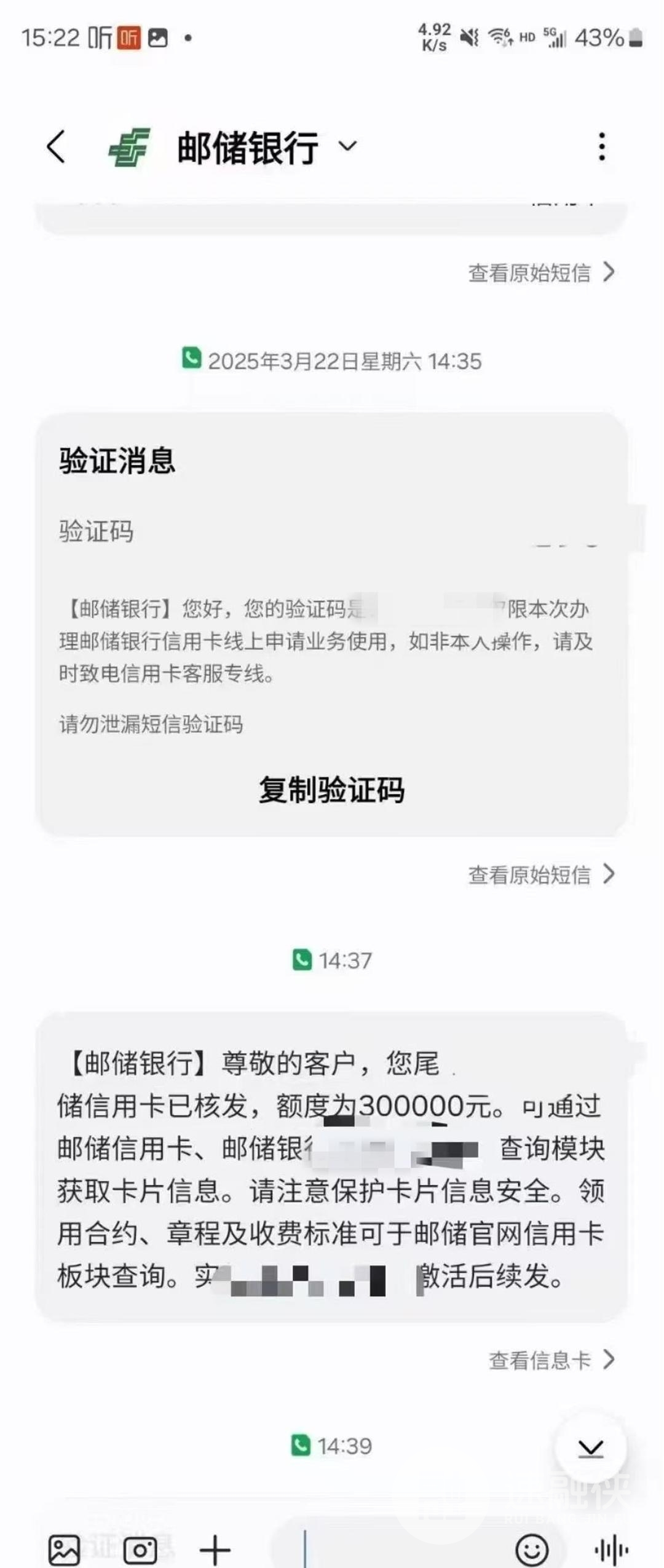This screenshot has width=664, height=1568.
Task: Tap 复制验证码 to copy the code
Action: point(331,790)
